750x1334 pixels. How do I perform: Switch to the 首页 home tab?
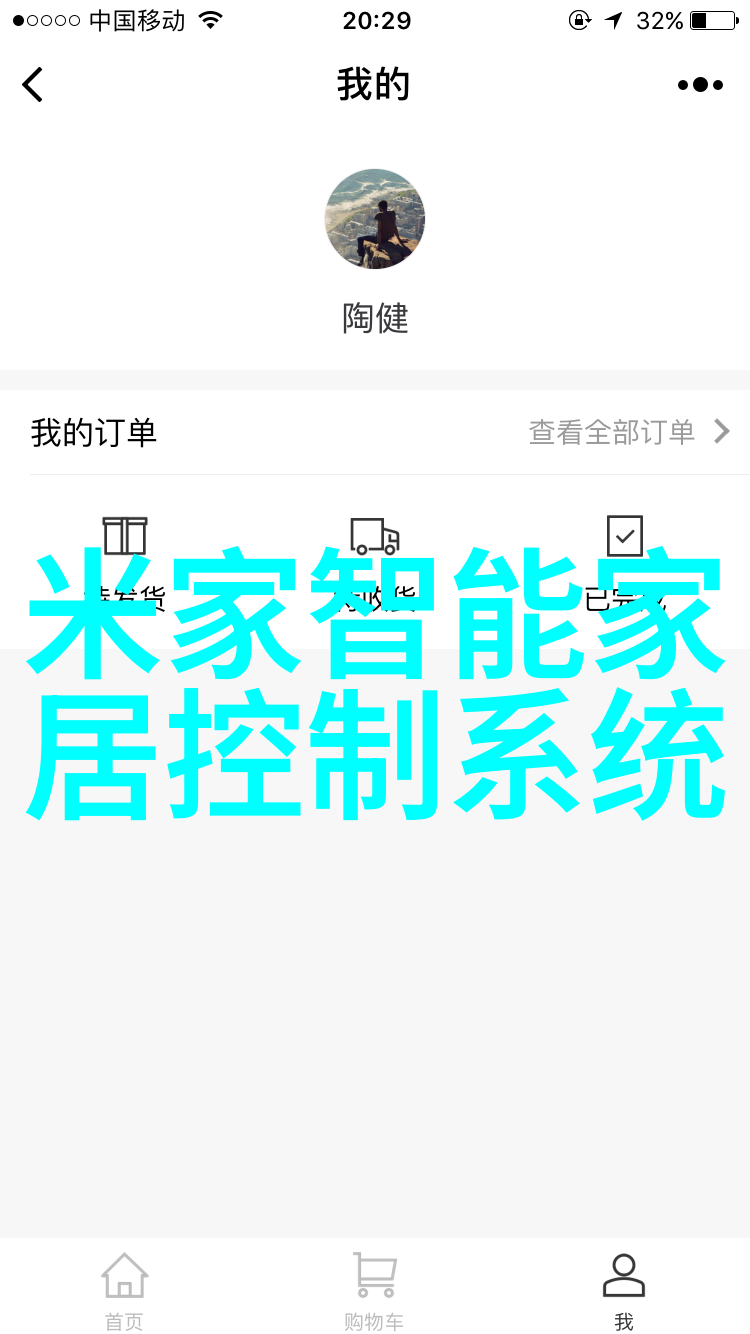coord(125,1291)
